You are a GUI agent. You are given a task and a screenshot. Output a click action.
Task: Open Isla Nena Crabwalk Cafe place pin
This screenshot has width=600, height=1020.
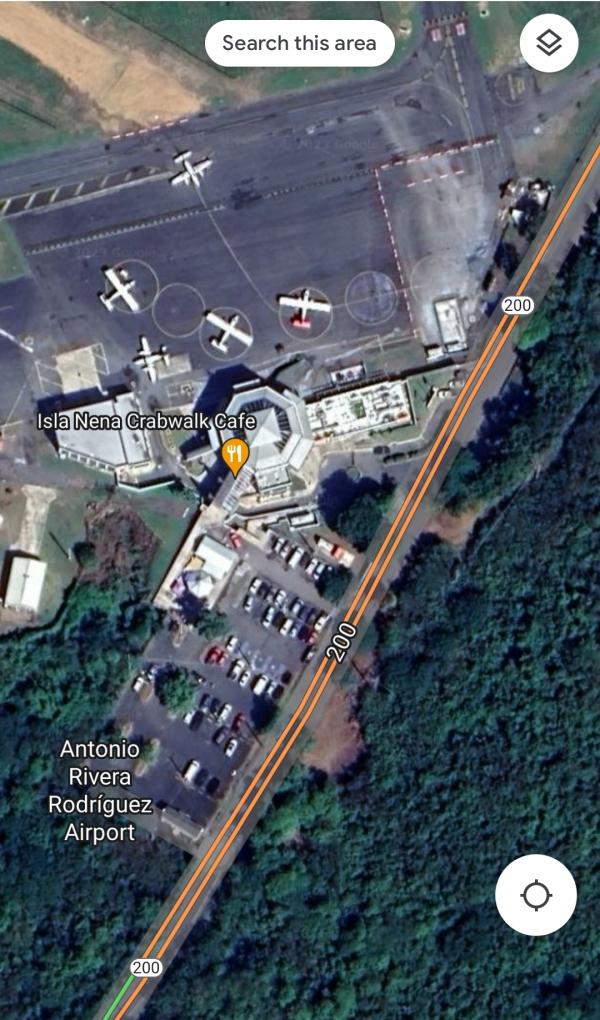click(235, 455)
